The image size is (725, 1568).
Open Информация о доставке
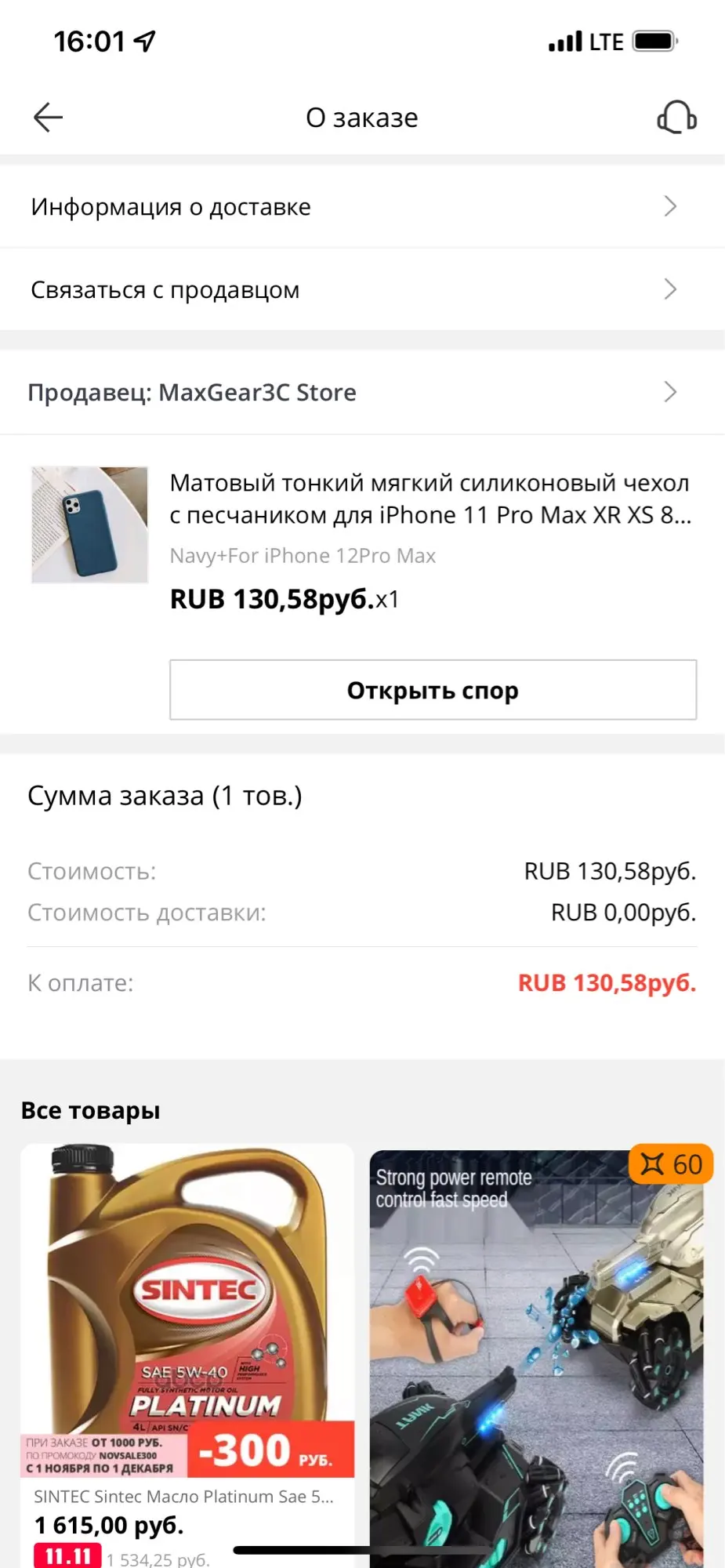[x=362, y=207]
